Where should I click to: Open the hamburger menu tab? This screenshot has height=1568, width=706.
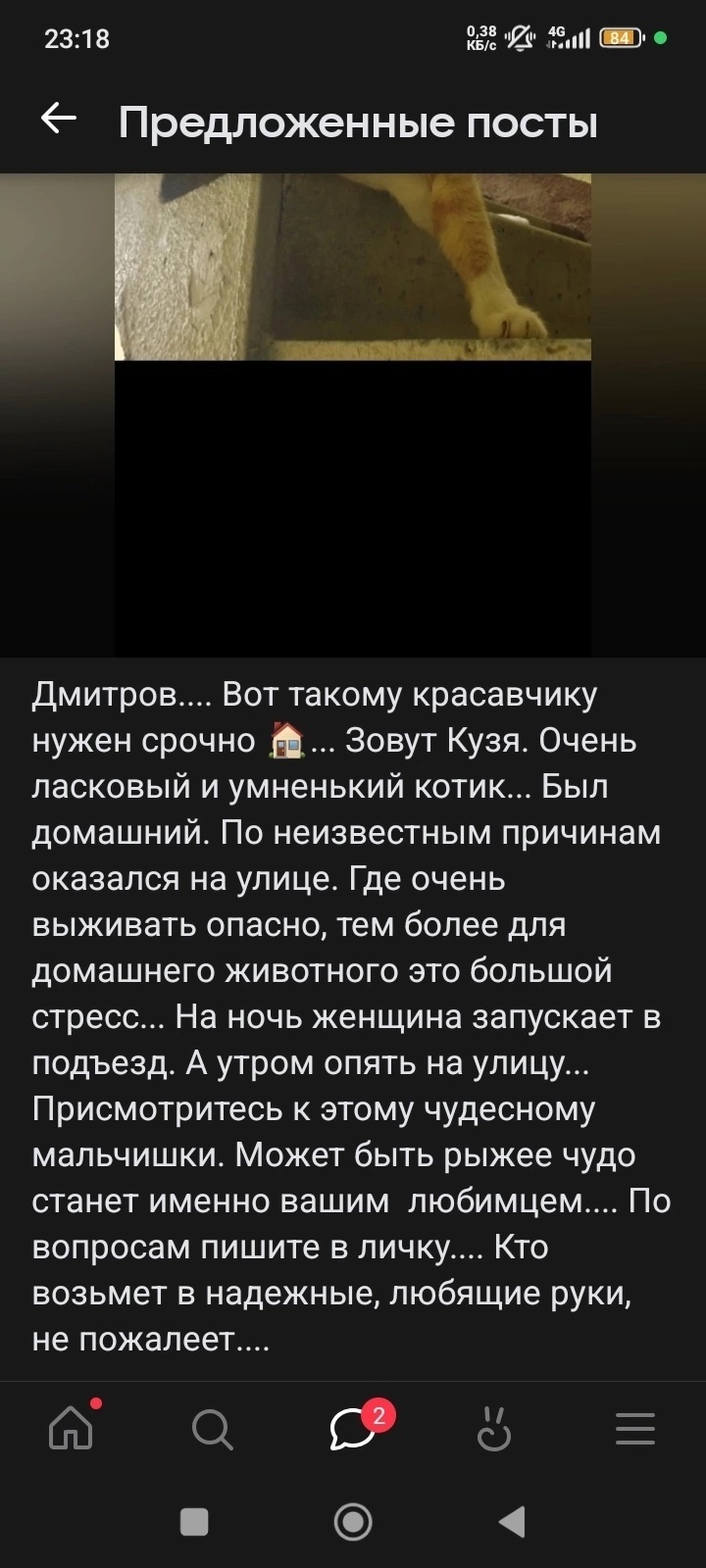634,1429
